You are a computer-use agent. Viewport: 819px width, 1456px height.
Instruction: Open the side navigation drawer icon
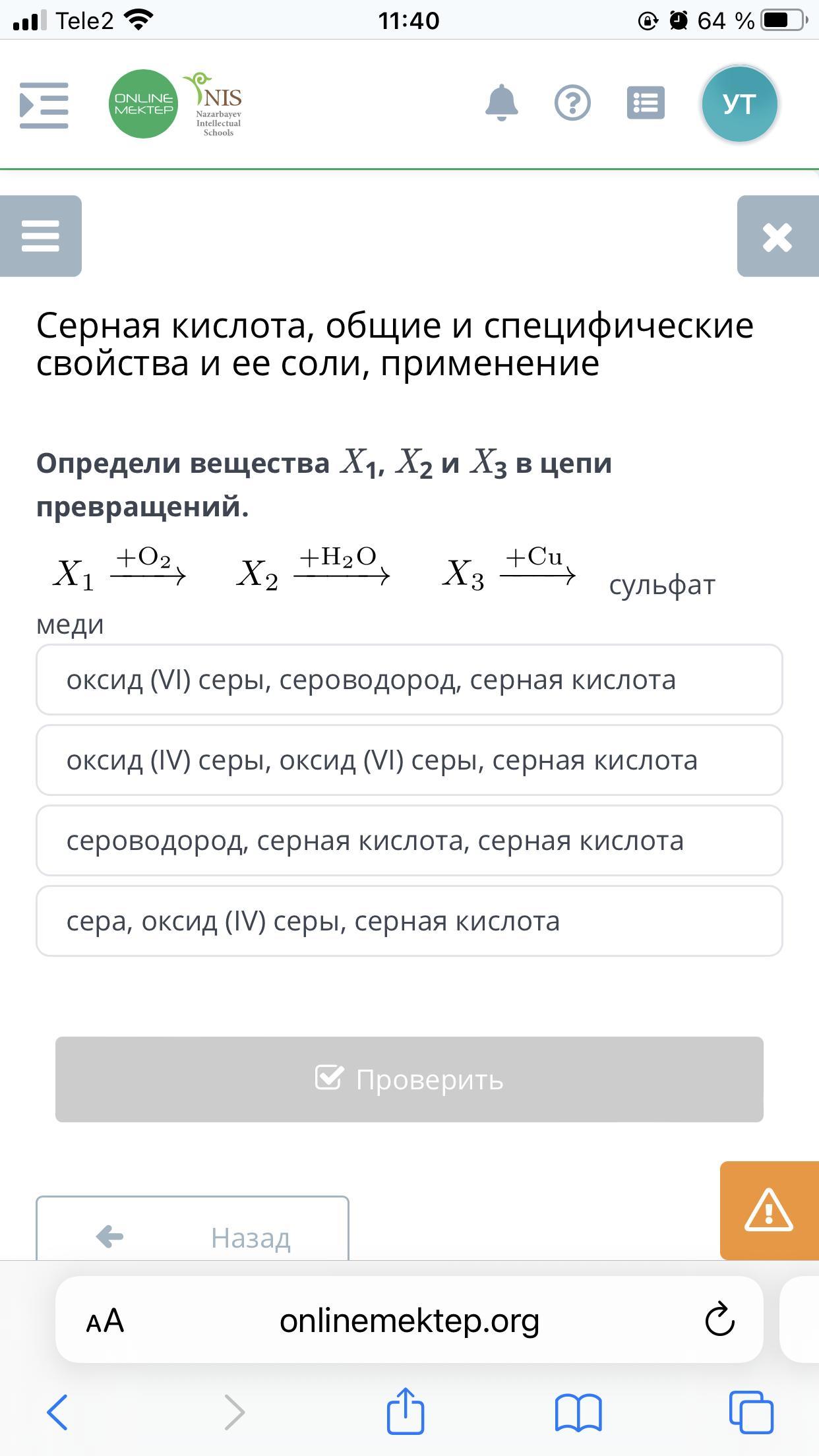click(44, 105)
